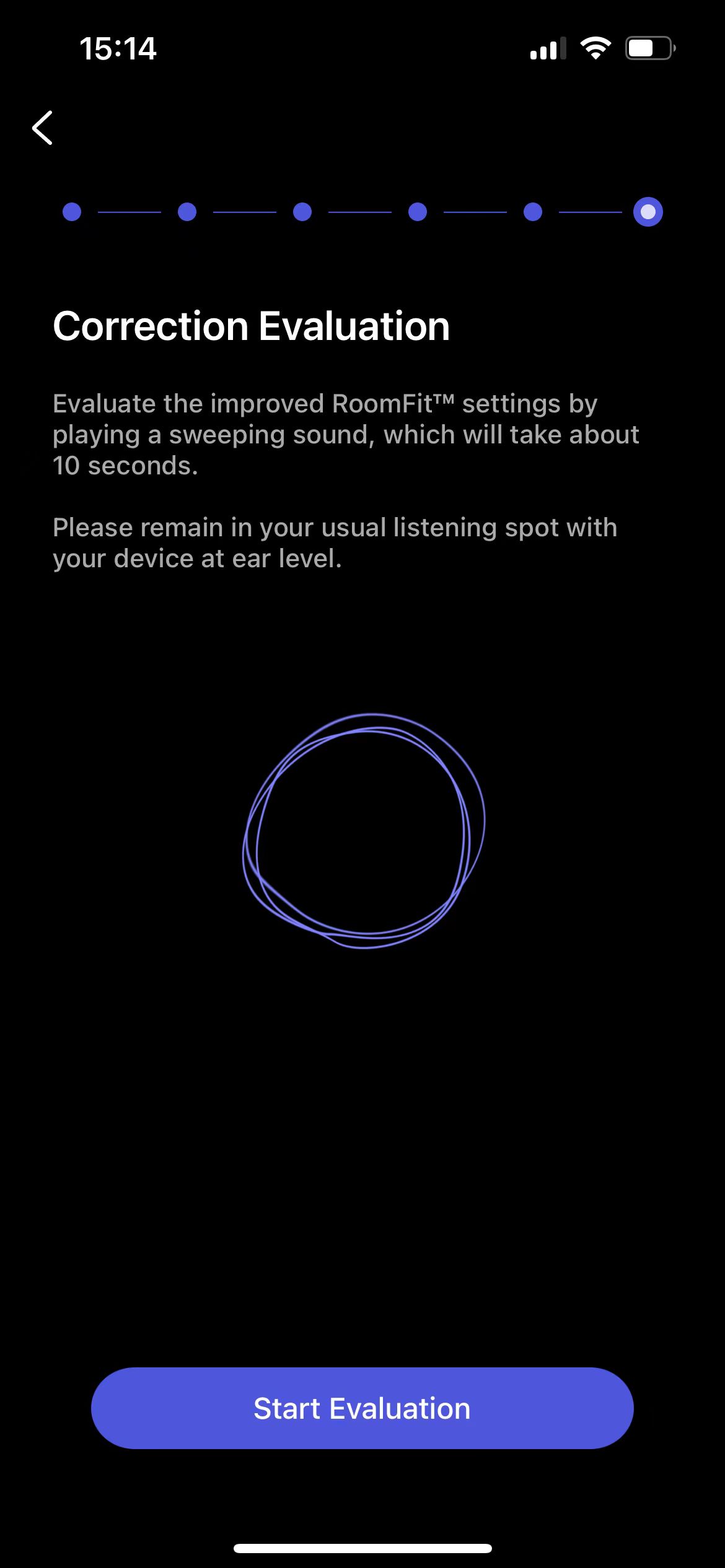Go back using the top-left arrow
Image resolution: width=725 pixels, height=1568 pixels.
(42, 128)
